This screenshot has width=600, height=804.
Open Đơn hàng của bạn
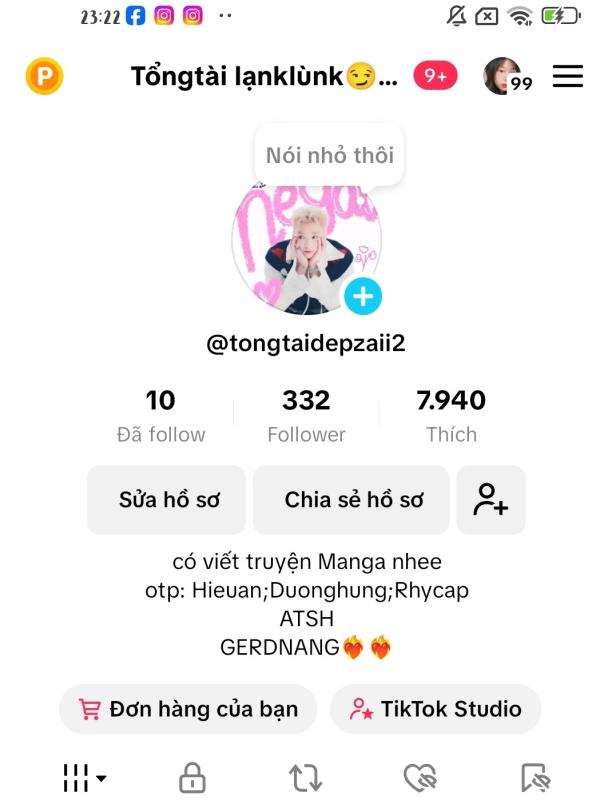pyautogui.click(x=188, y=709)
